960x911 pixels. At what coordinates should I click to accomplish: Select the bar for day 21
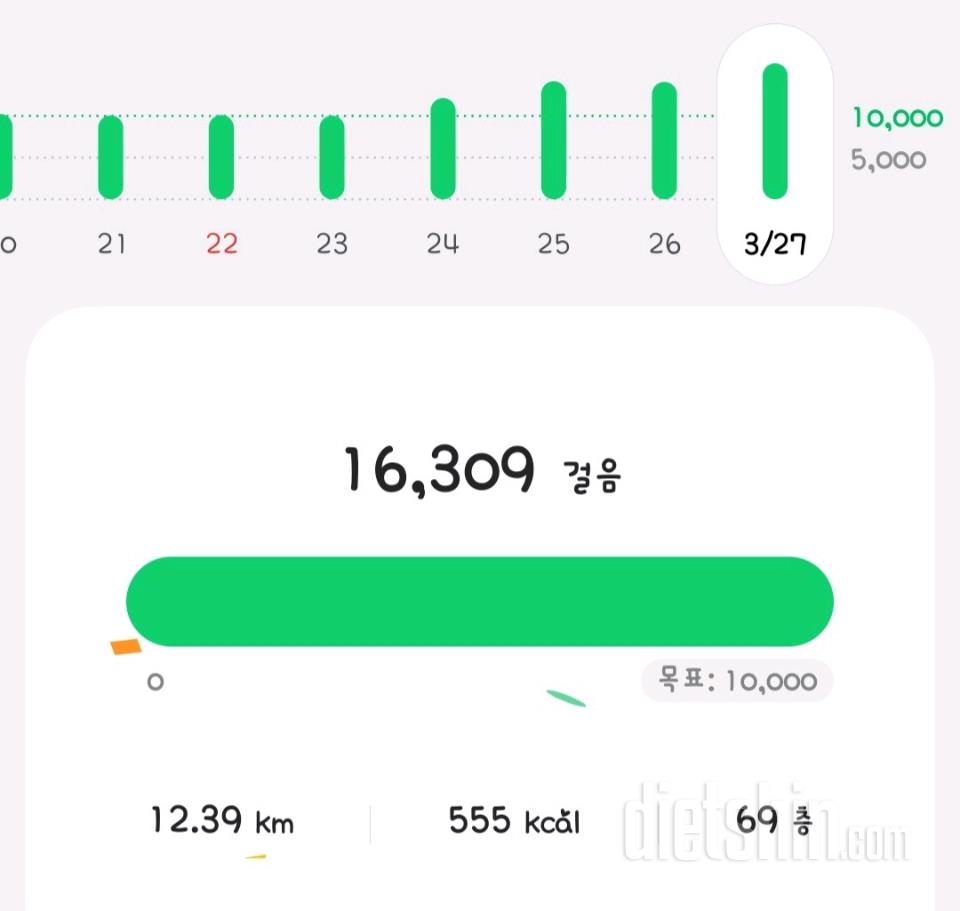[x=111, y=157]
